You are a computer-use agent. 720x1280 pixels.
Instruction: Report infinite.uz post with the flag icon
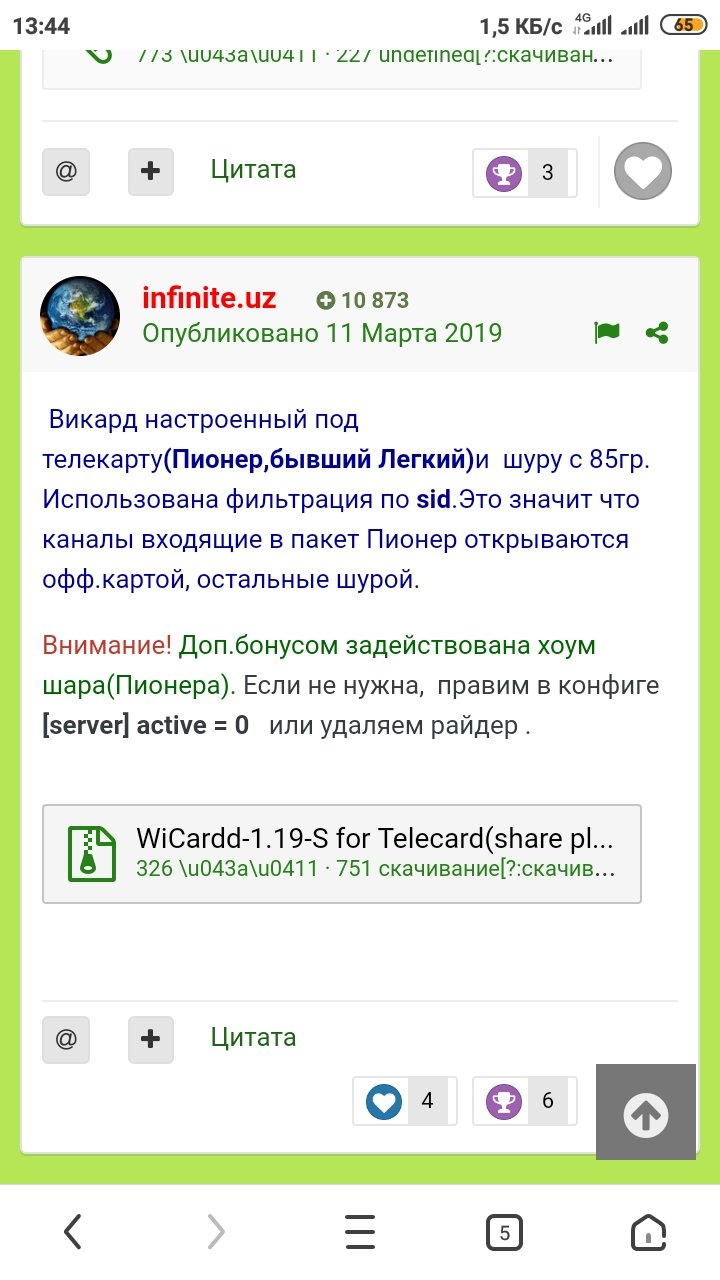coord(607,333)
